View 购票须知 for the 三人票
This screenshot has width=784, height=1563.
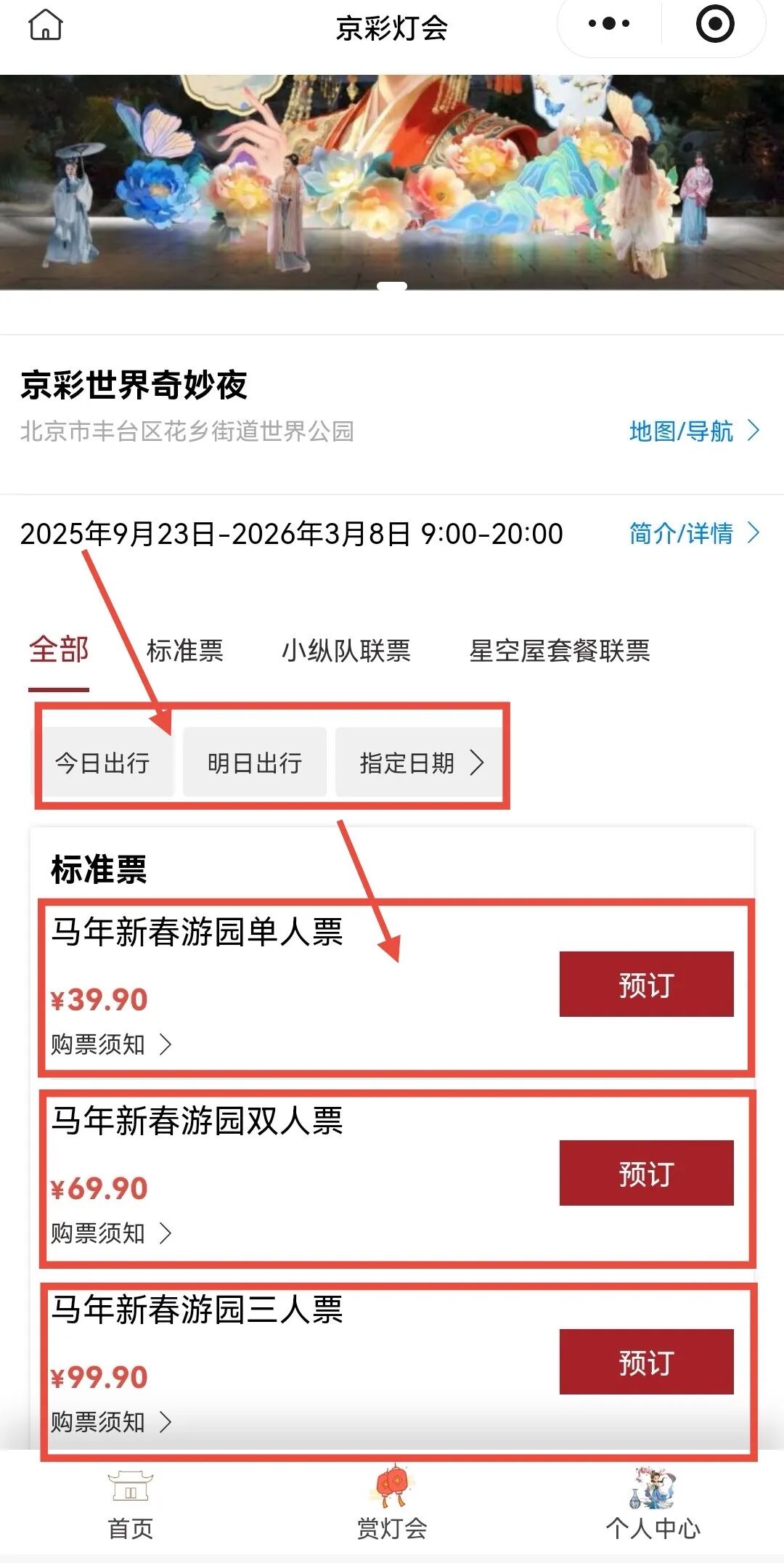(111, 1422)
